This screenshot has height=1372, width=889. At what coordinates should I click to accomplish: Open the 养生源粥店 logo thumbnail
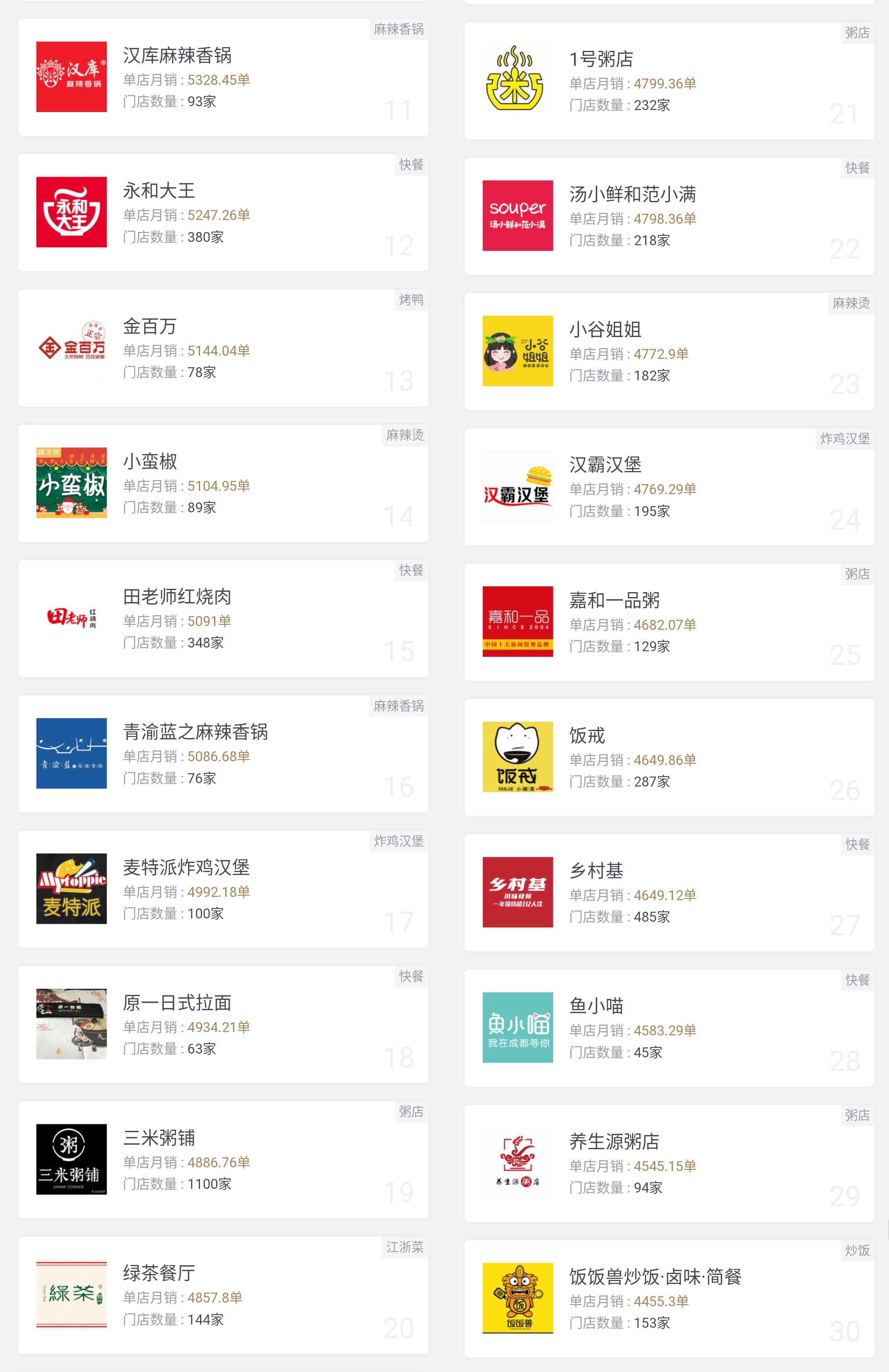(518, 1160)
